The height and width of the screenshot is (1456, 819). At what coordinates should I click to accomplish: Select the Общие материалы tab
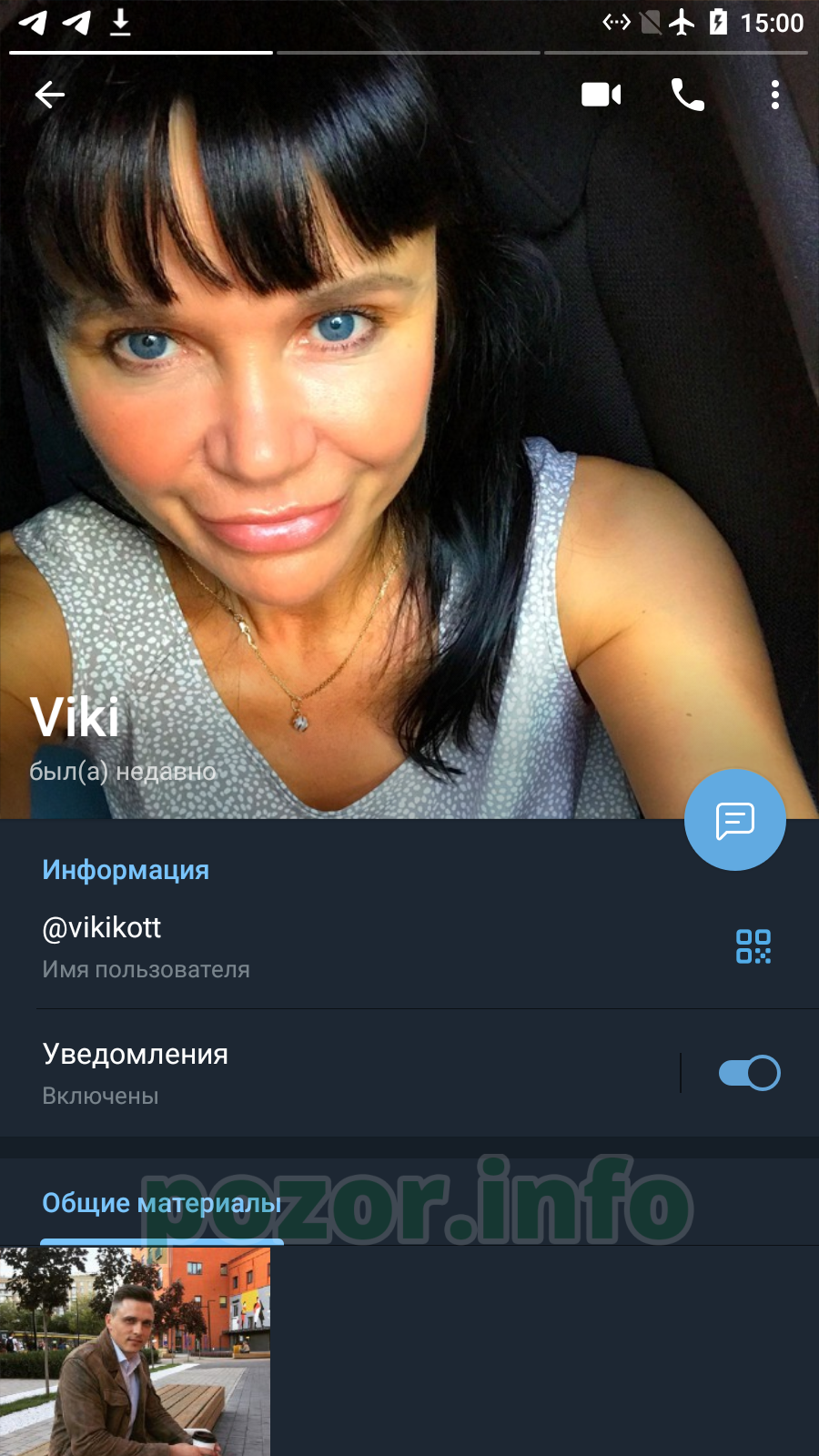point(162,1203)
